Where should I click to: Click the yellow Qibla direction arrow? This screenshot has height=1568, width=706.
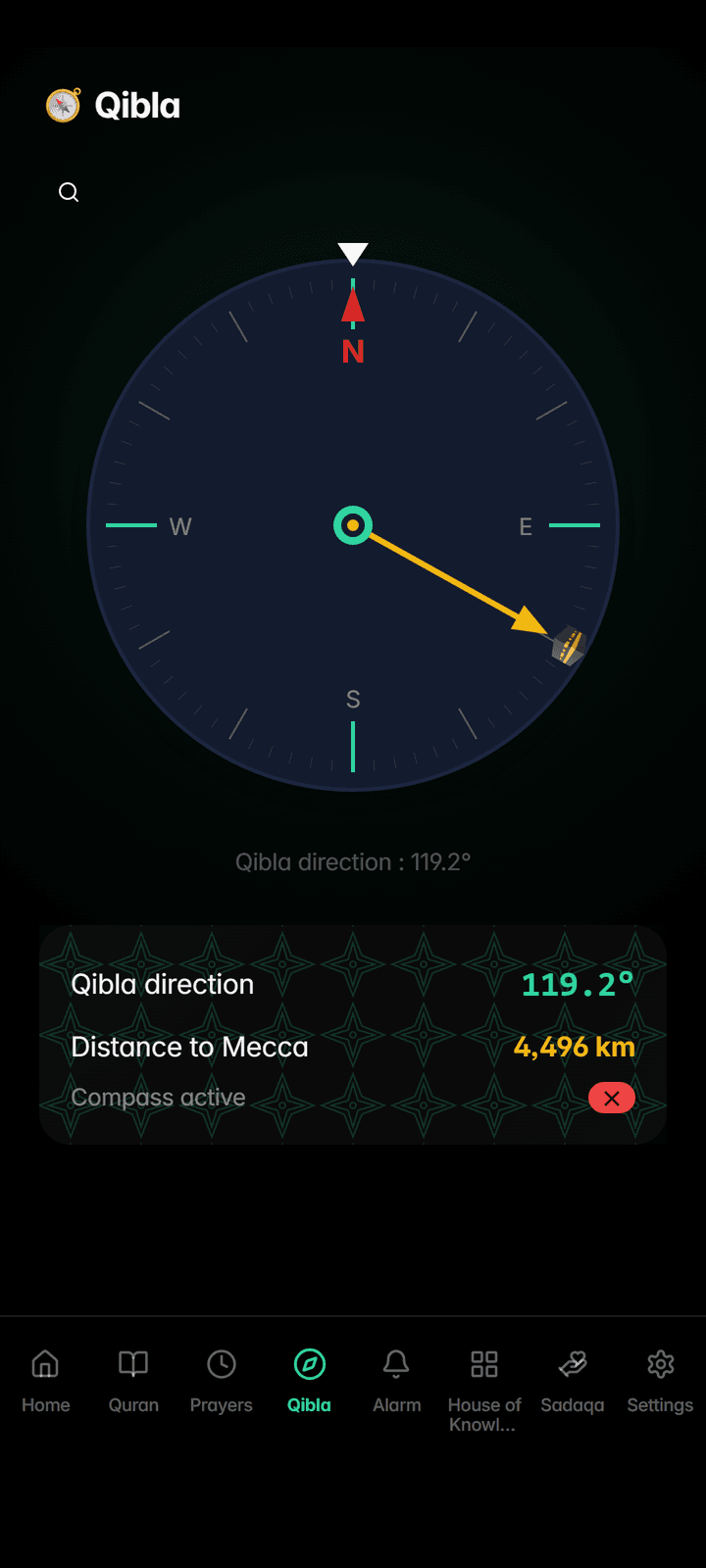tap(451, 580)
